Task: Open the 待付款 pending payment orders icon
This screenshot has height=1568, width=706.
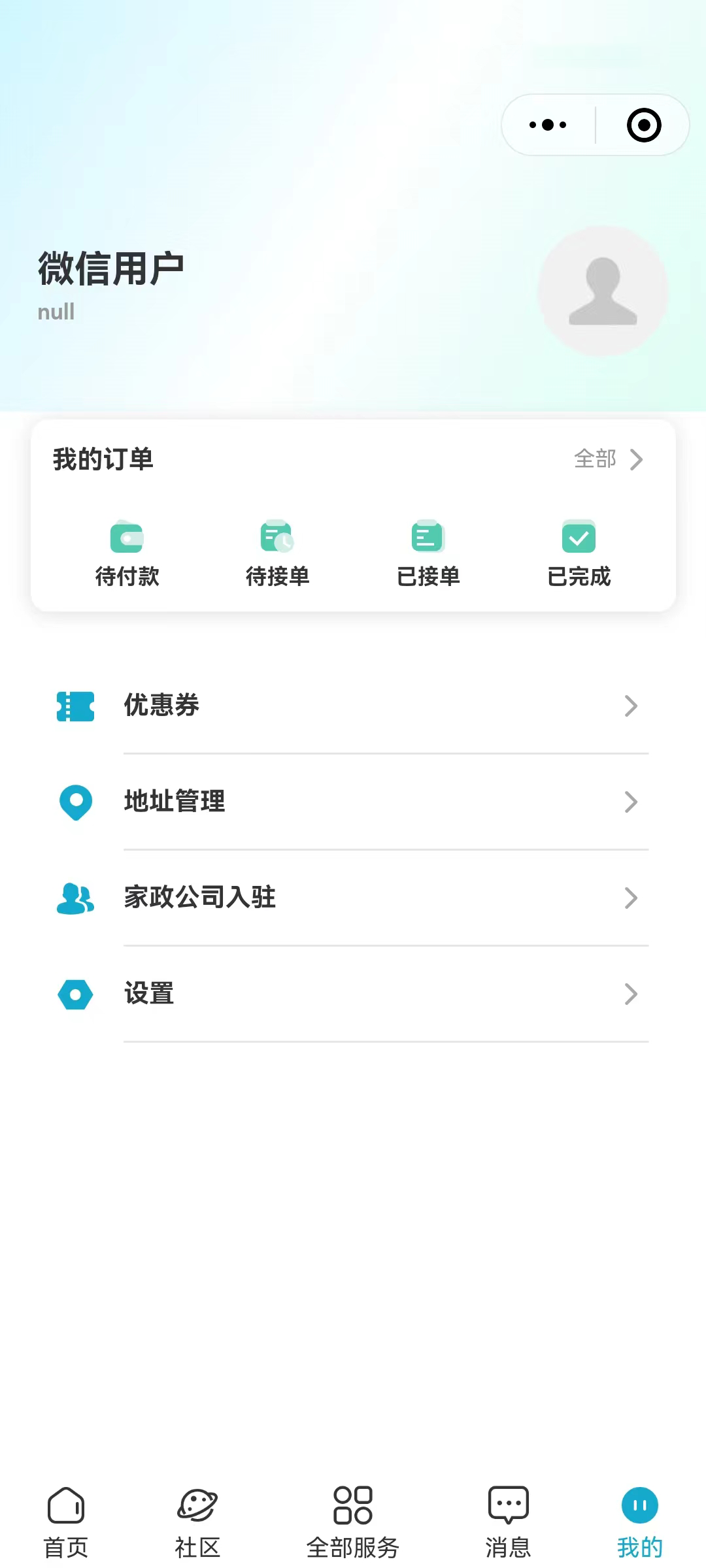Action: point(127,537)
